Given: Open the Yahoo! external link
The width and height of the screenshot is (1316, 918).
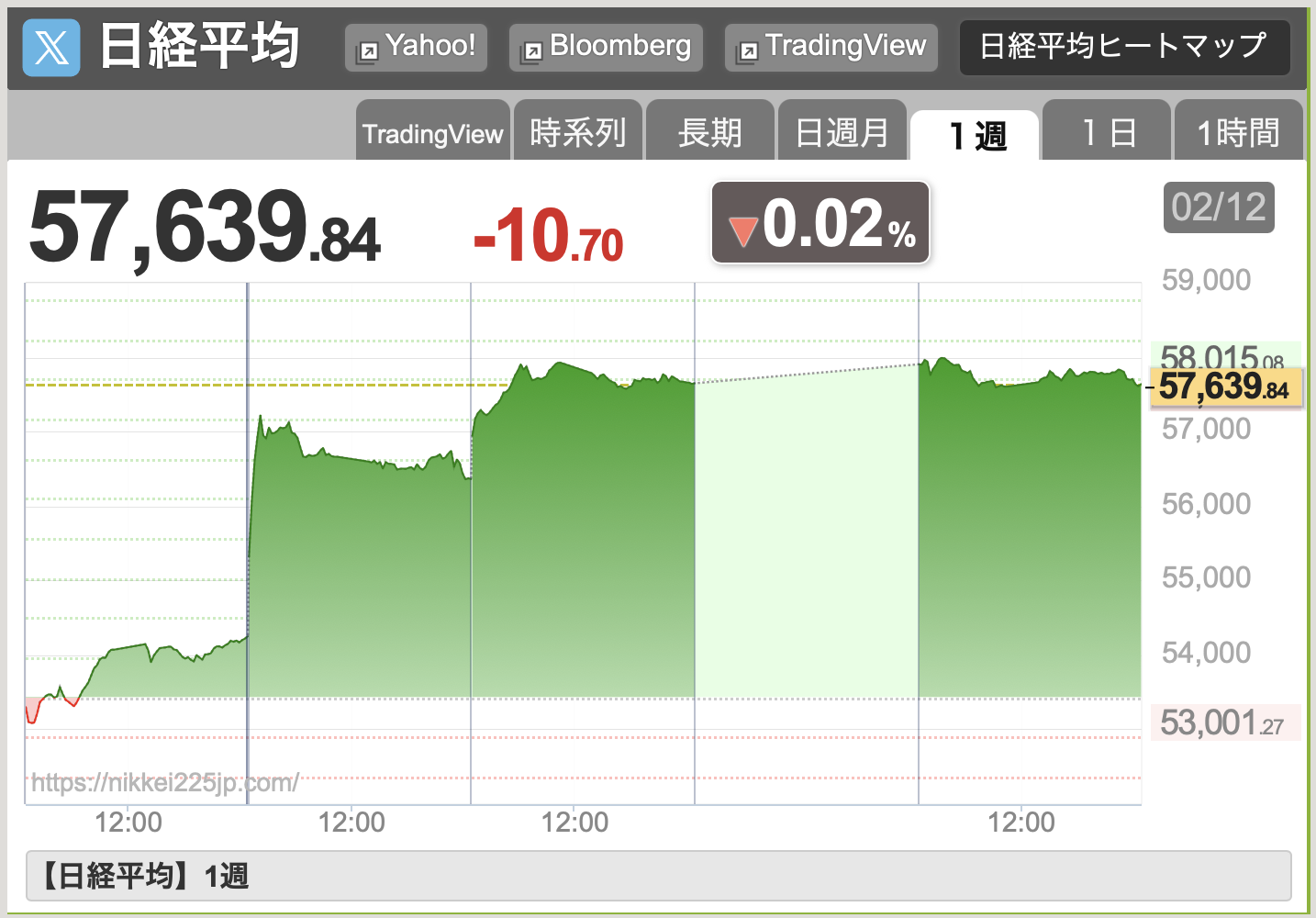Looking at the screenshot, I should (x=416, y=47).
